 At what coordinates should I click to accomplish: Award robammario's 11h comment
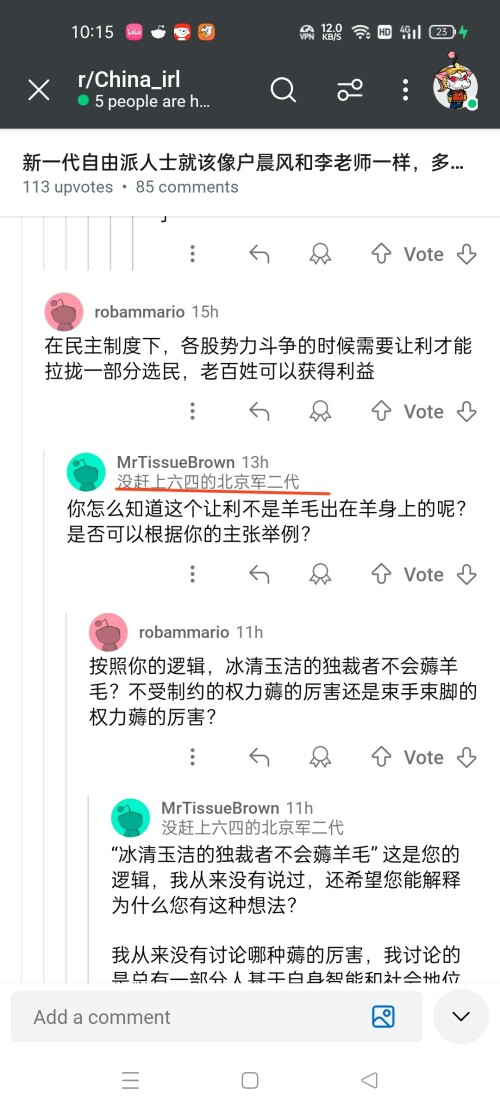pyautogui.click(x=320, y=757)
